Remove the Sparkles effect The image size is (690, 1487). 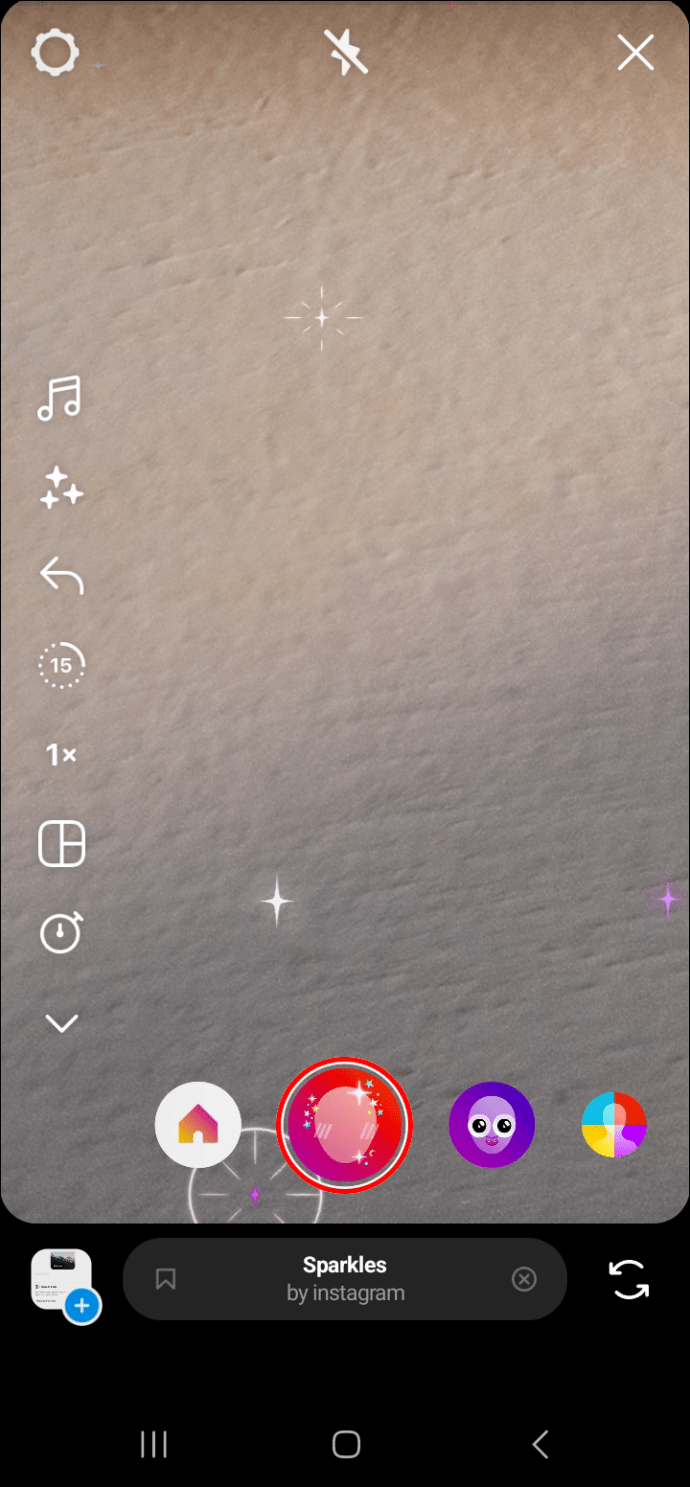click(x=524, y=1279)
